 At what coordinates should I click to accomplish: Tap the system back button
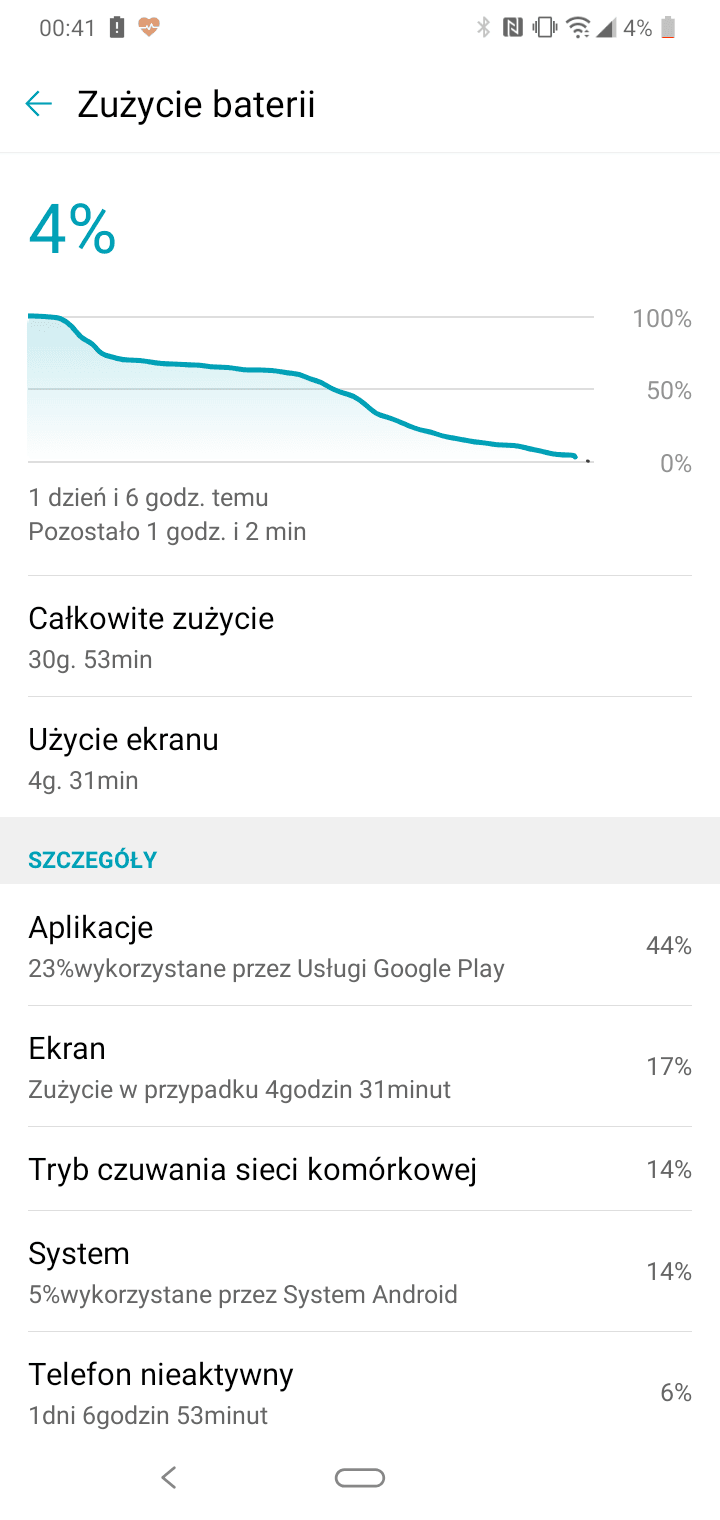(x=169, y=1477)
